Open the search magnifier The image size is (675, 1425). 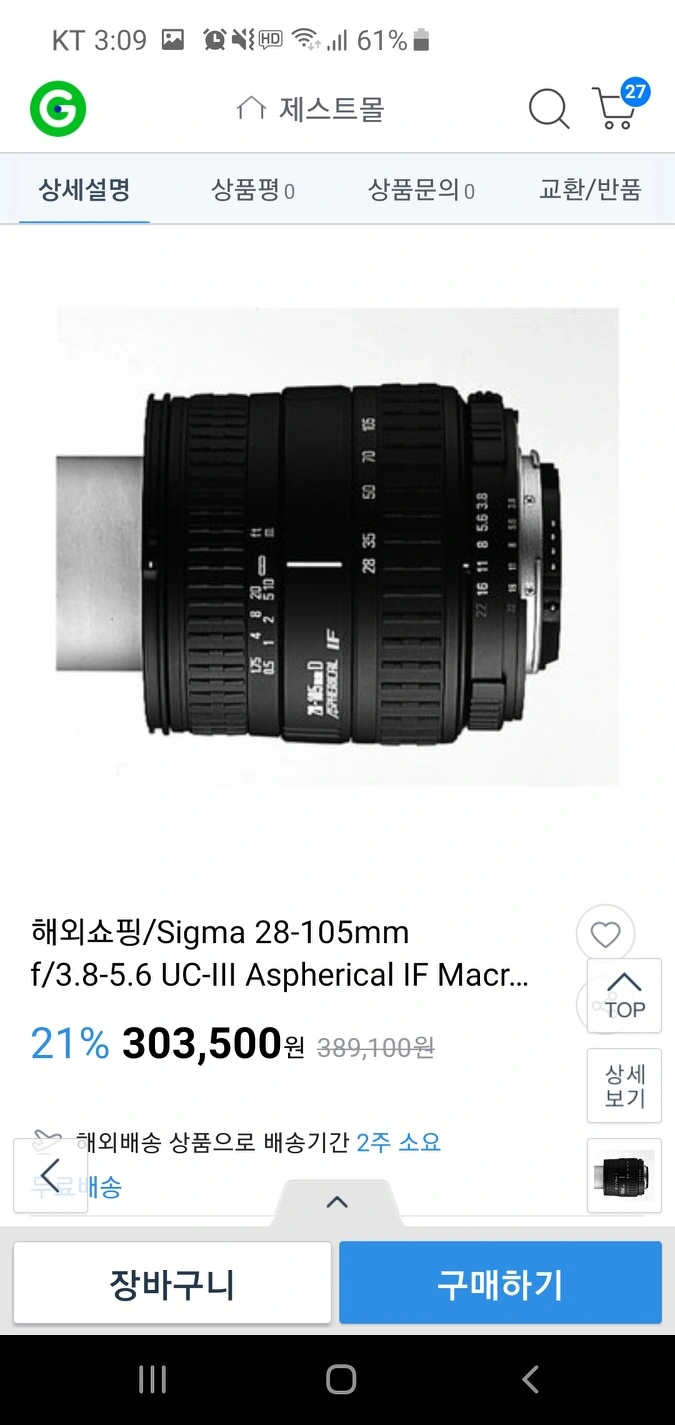[x=548, y=109]
